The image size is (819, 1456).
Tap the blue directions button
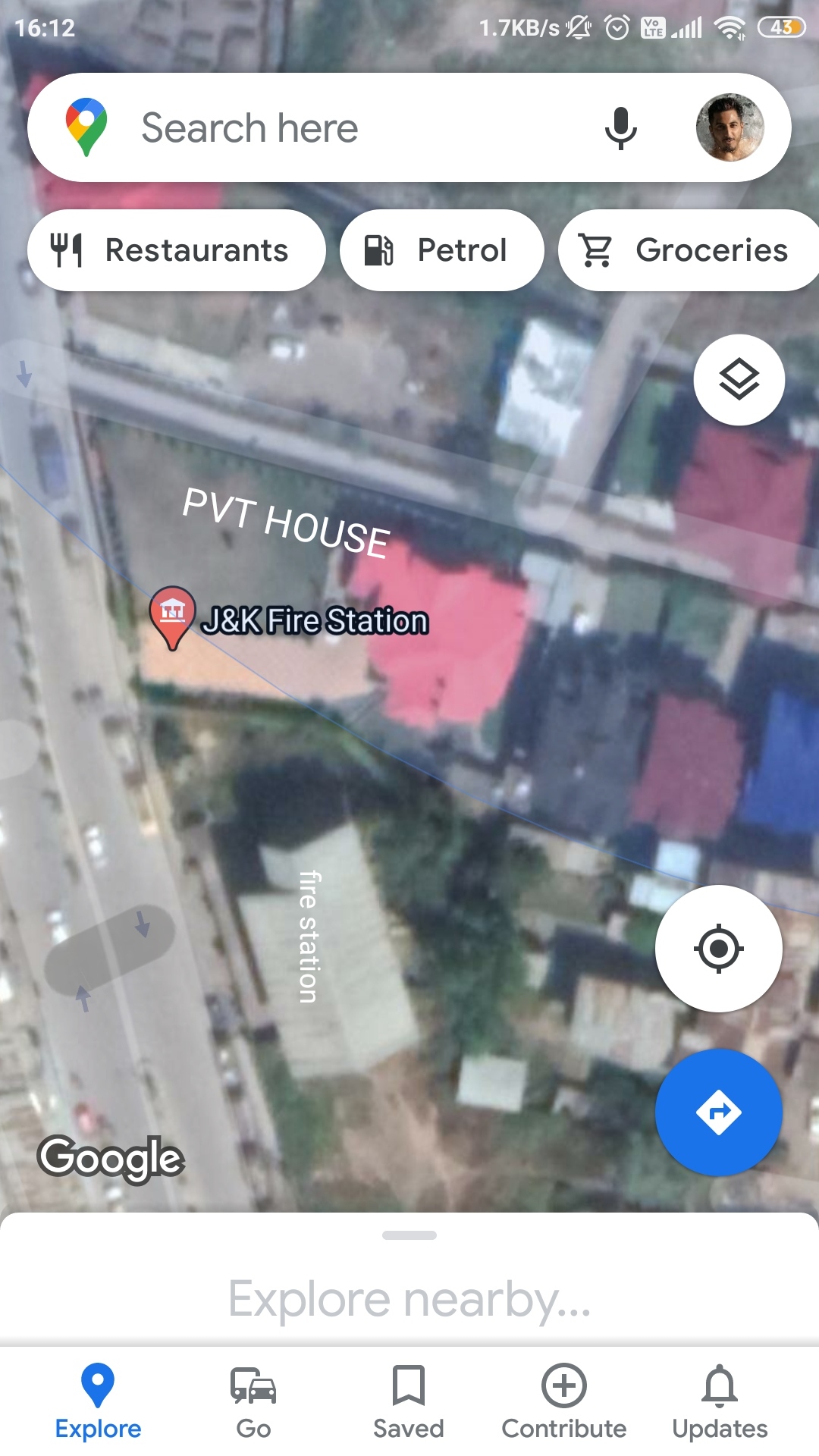[719, 1112]
